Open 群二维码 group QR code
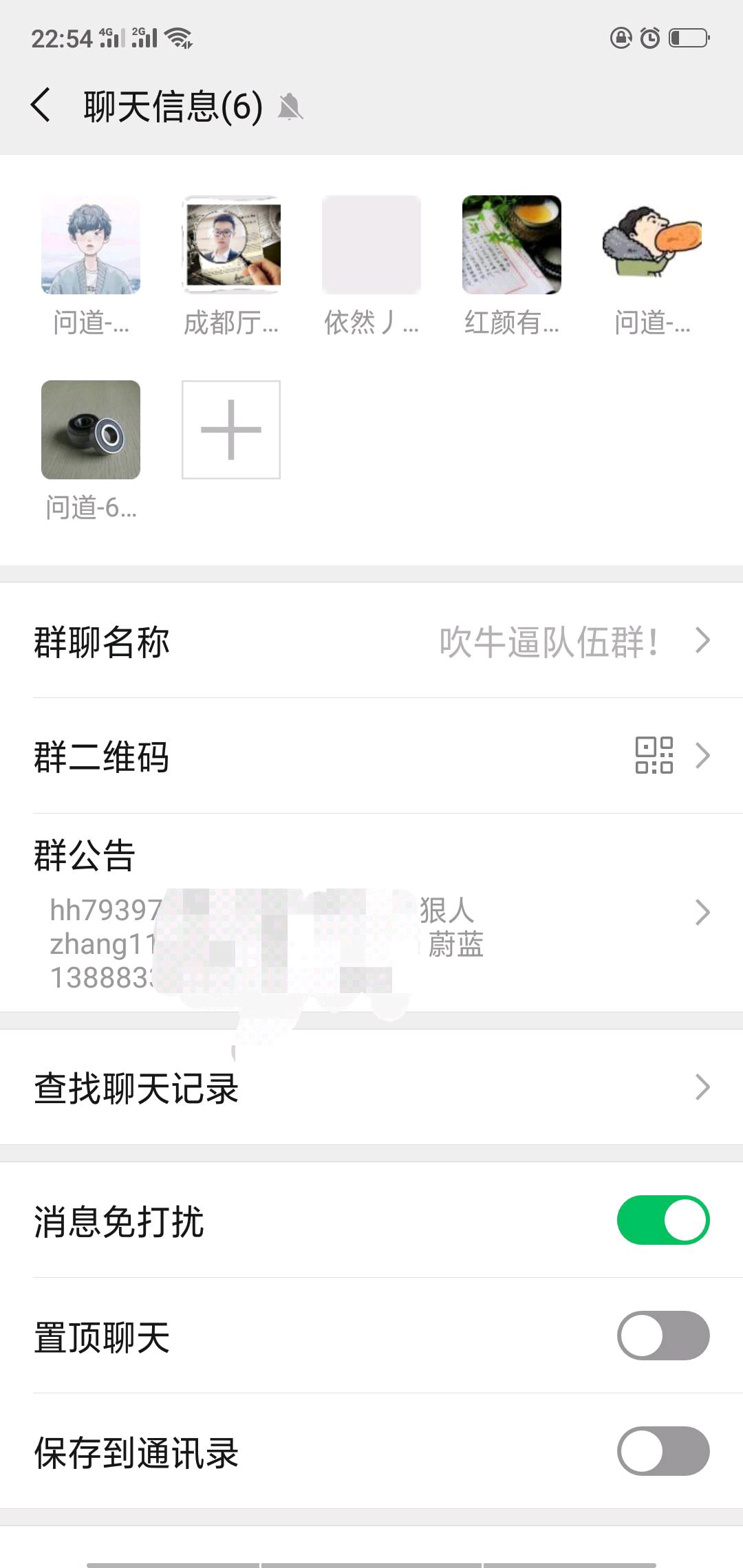743x1568 pixels. point(371,756)
